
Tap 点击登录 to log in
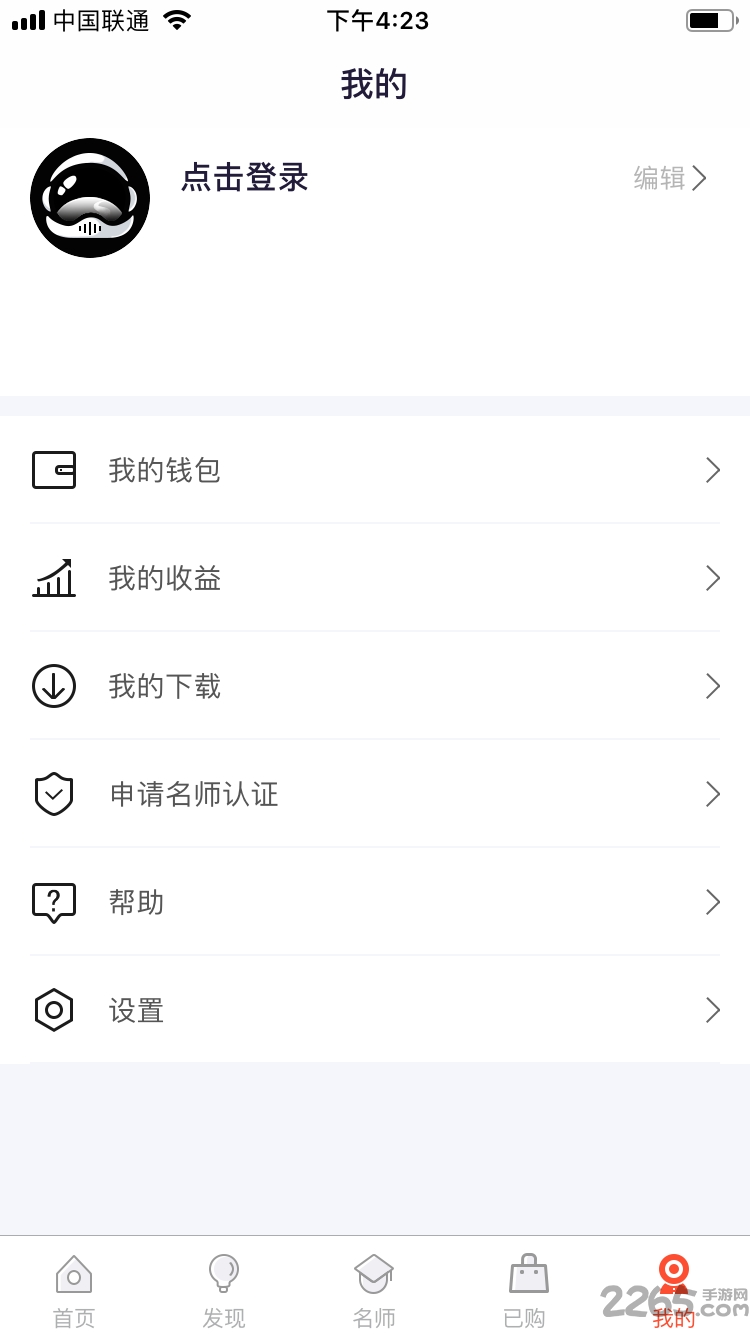(x=244, y=178)
